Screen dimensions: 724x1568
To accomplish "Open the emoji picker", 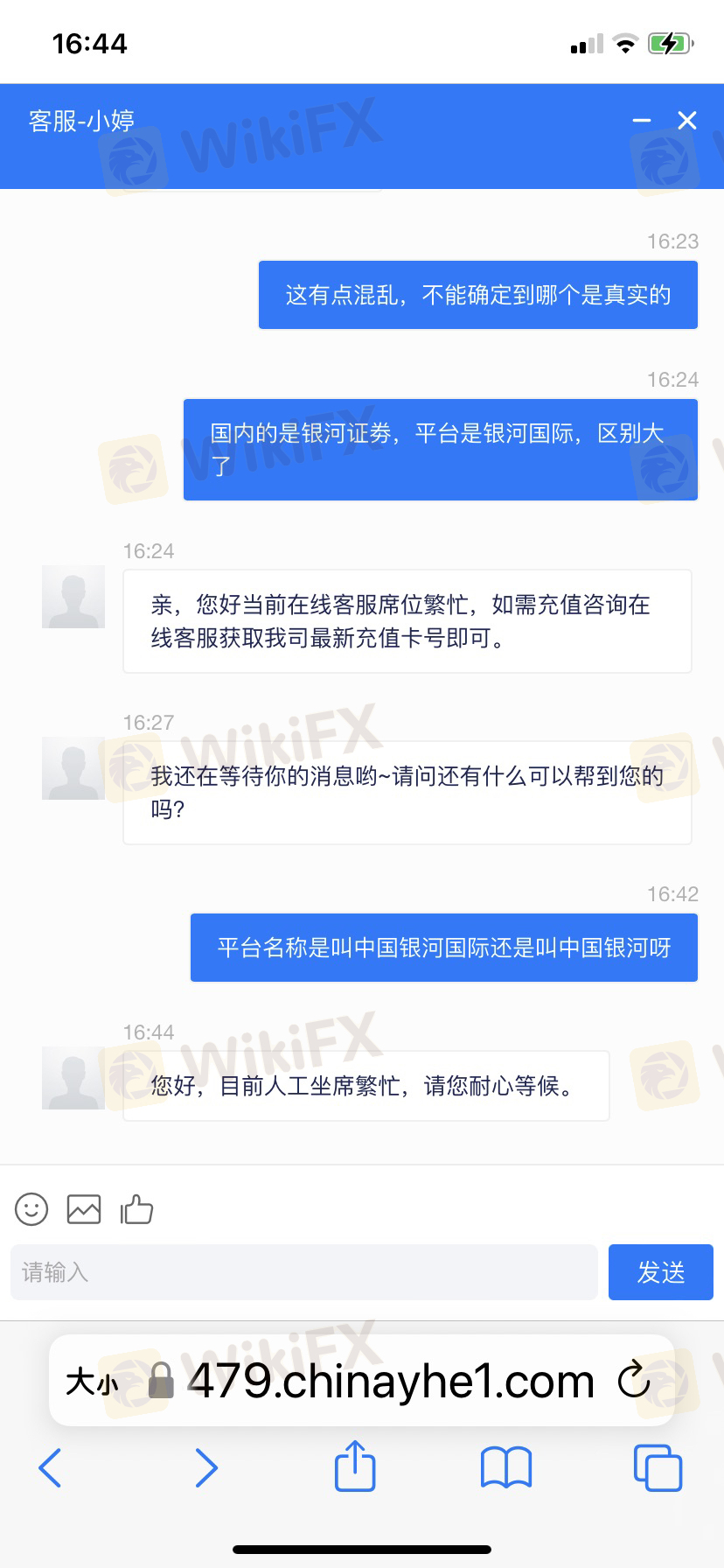I will pos(31,1209).
